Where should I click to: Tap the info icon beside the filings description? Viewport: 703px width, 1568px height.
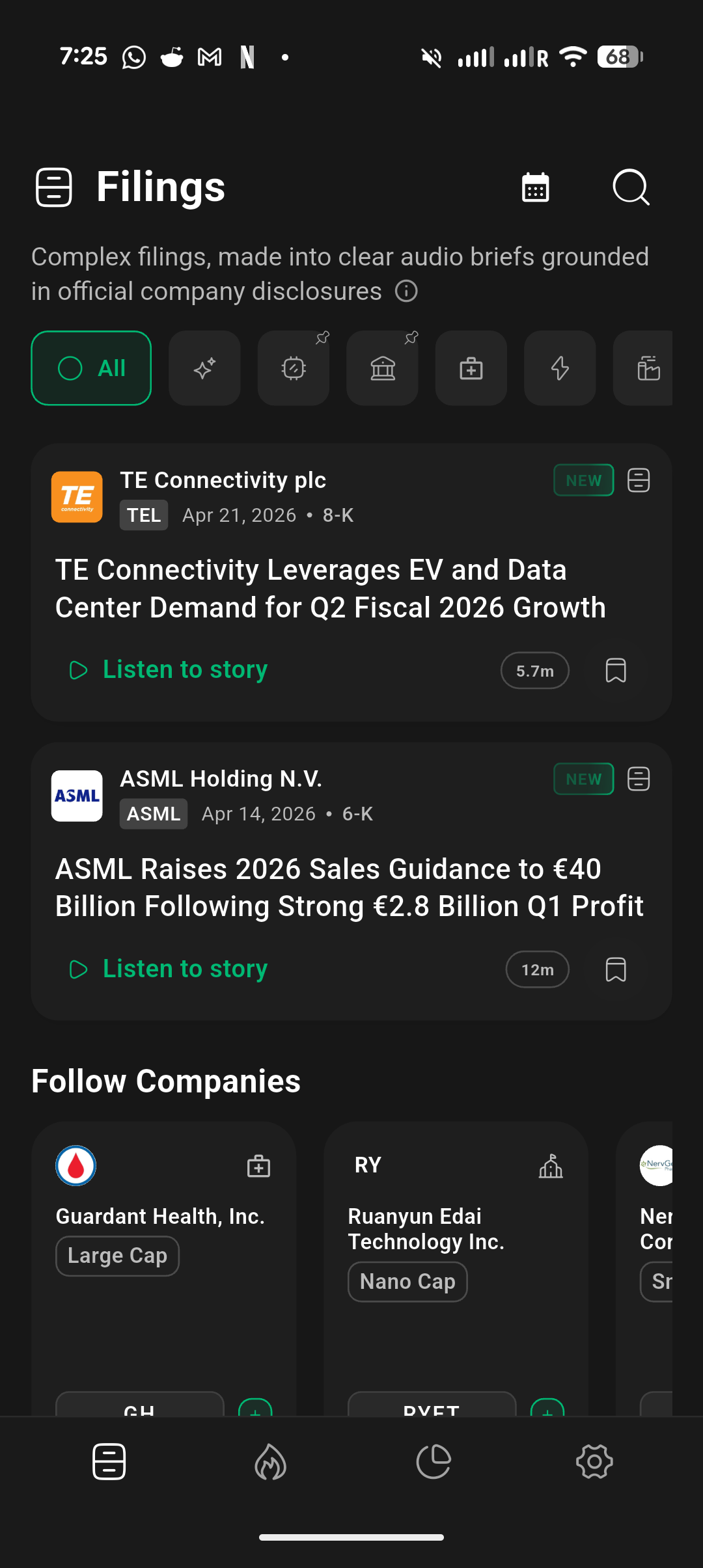(406, 291)
